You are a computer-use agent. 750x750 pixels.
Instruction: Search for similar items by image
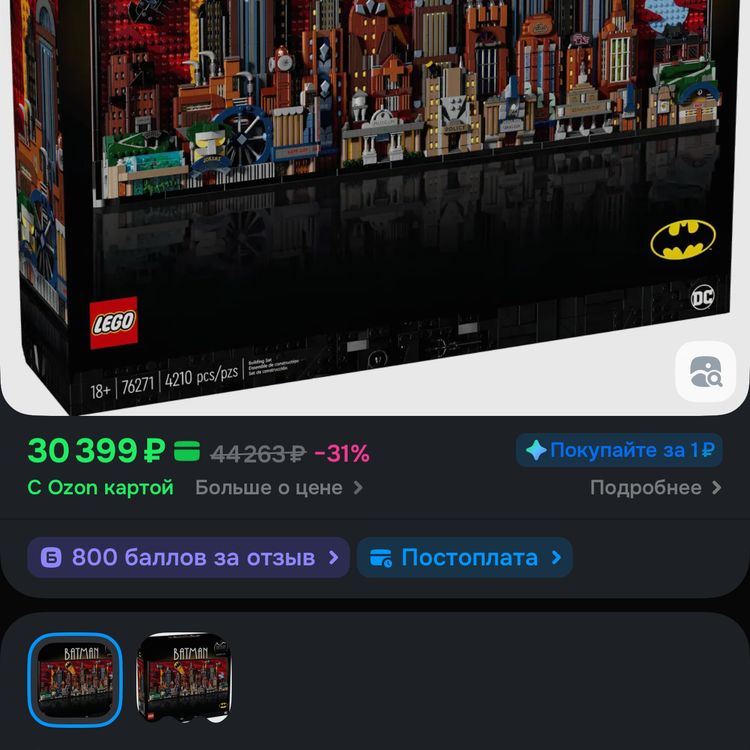[705, 372]
